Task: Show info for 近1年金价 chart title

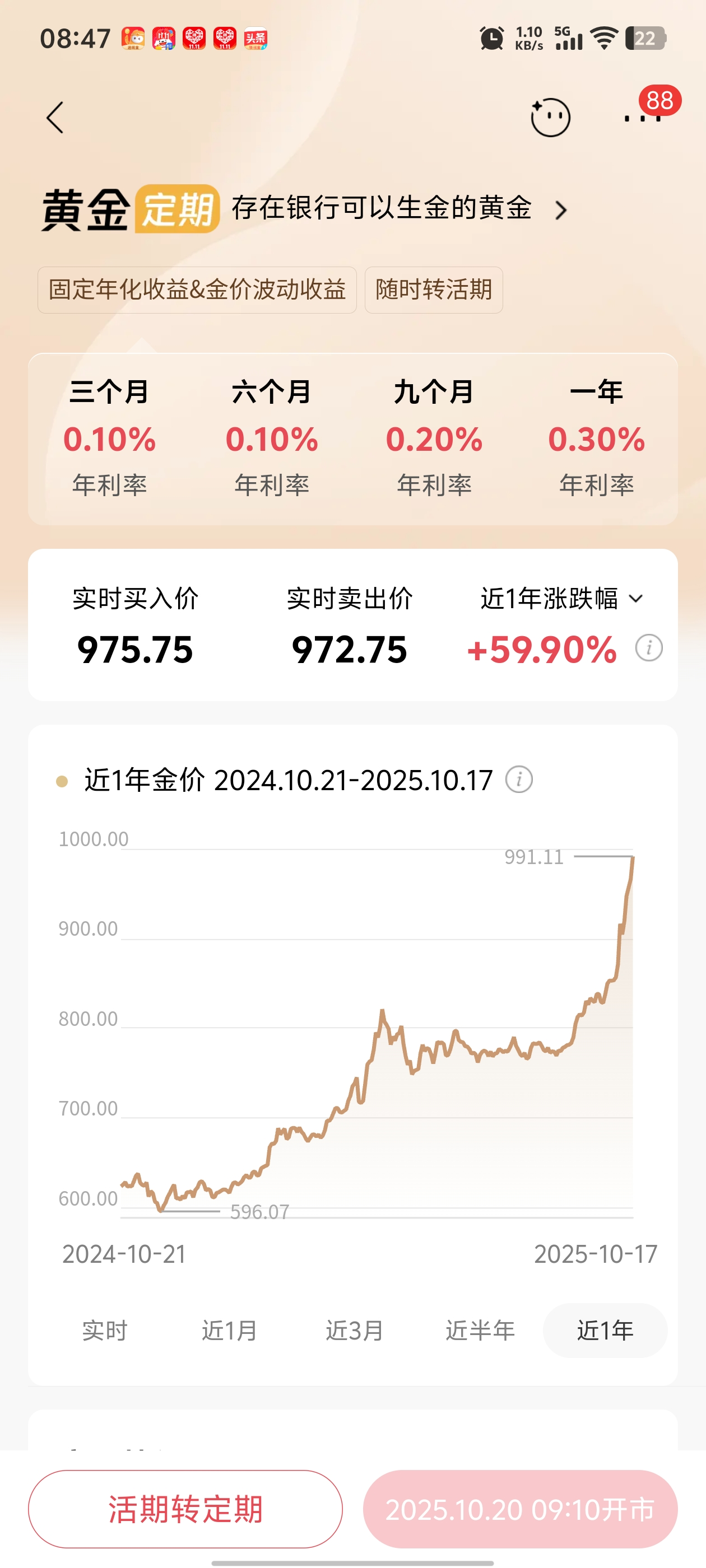Action: pyautogui.click(x=519, y=780)
